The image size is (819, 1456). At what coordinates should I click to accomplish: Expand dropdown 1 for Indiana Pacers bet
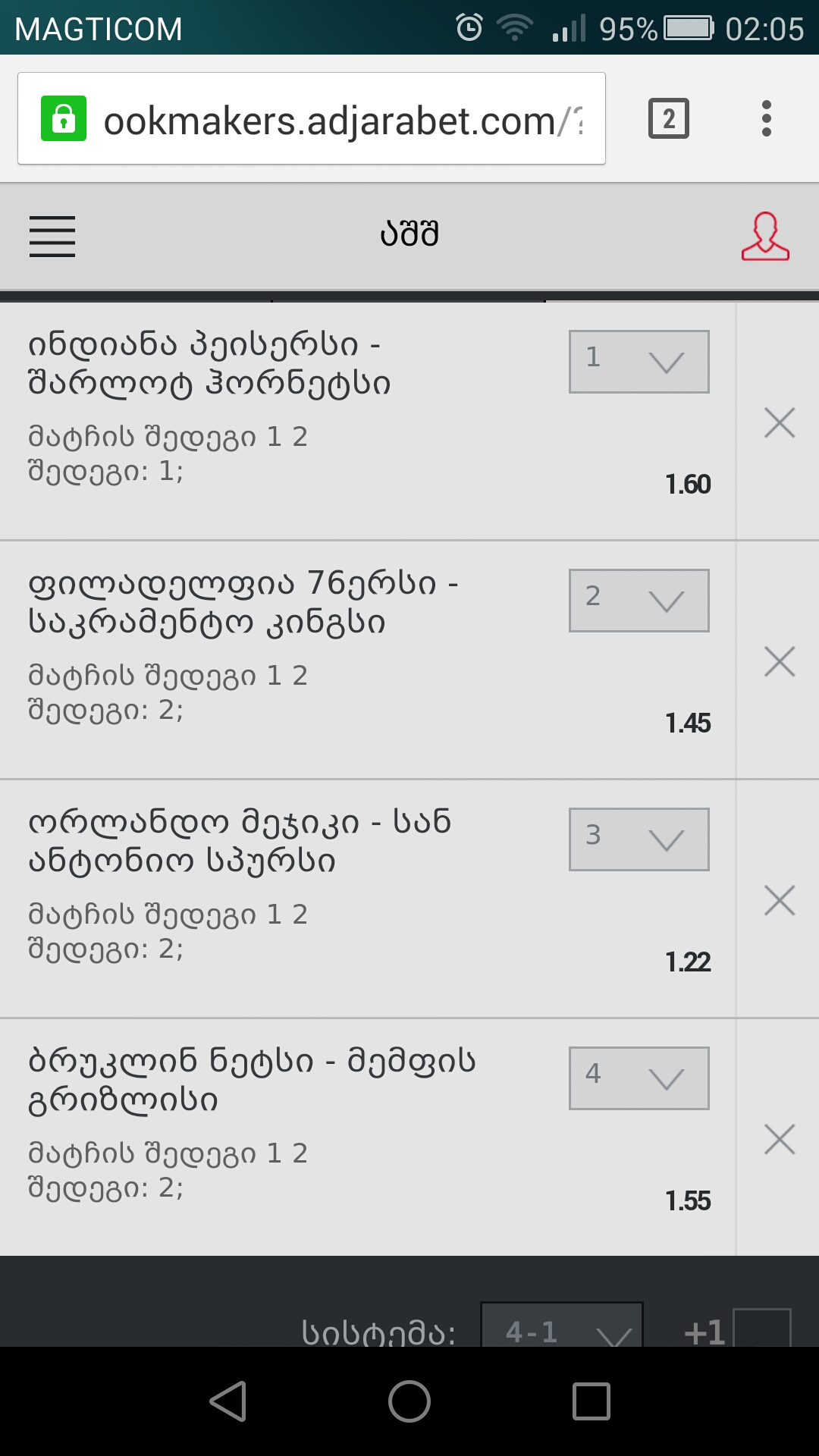pyautogui.click(x=639, y=362)
